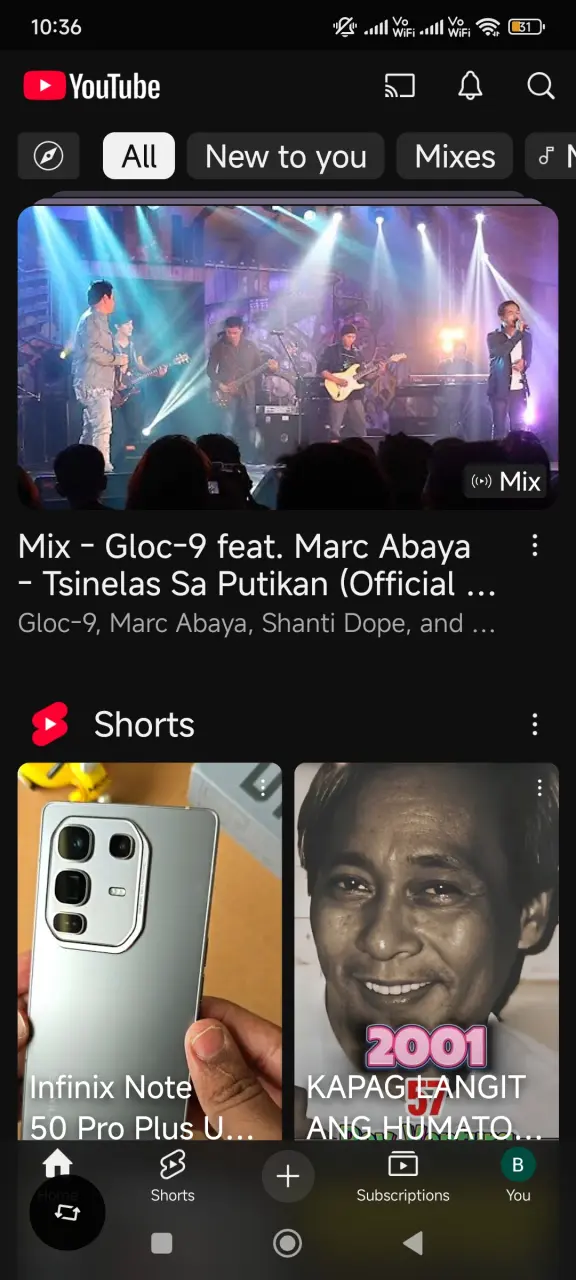Switch to the Subscriptions tab

click(x=403, y=1175)
